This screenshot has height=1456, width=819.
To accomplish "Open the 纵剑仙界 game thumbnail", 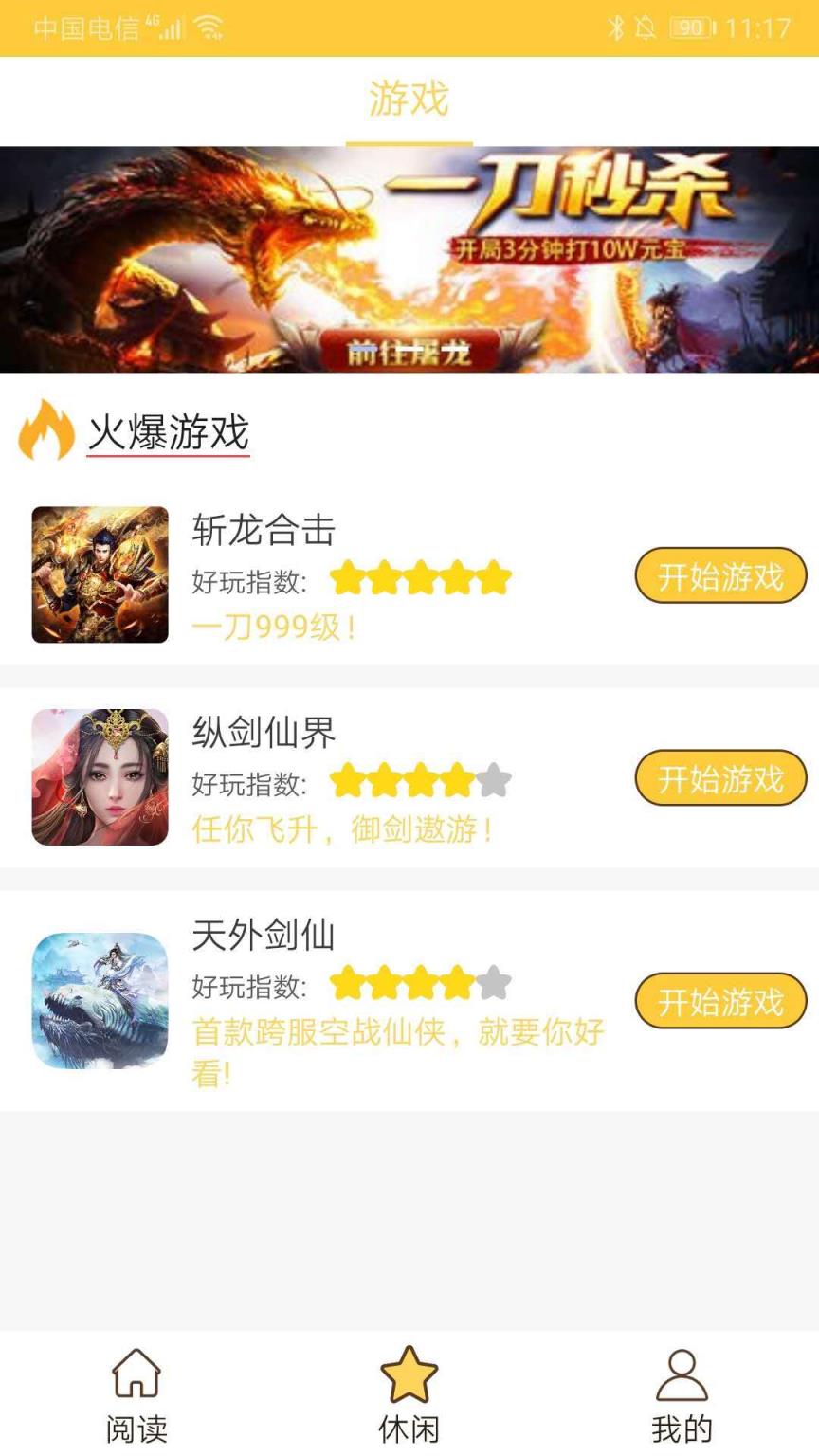I will tap(100, 777).
